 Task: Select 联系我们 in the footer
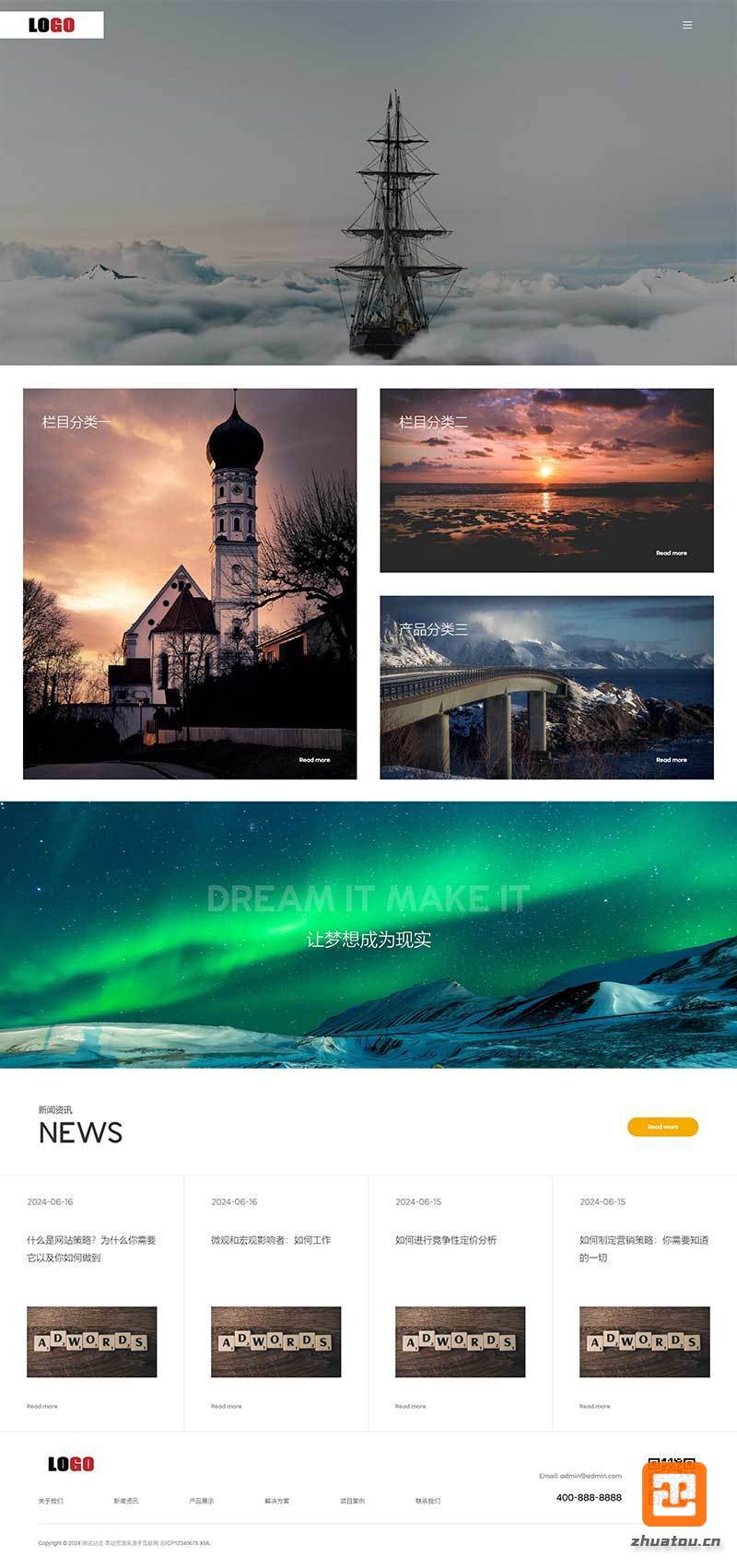tap(428, 1501)
